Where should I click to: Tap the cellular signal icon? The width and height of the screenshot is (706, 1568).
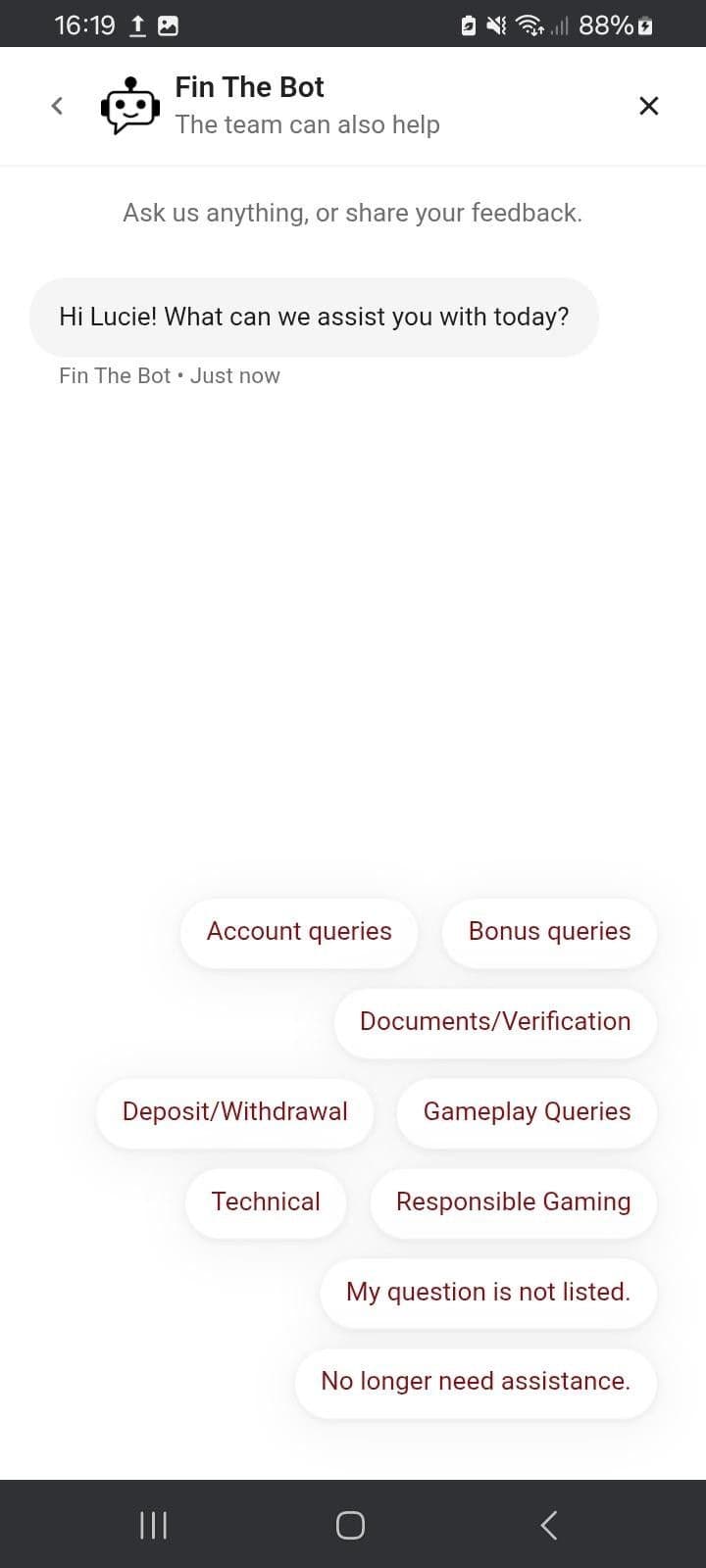coord(559,24)
